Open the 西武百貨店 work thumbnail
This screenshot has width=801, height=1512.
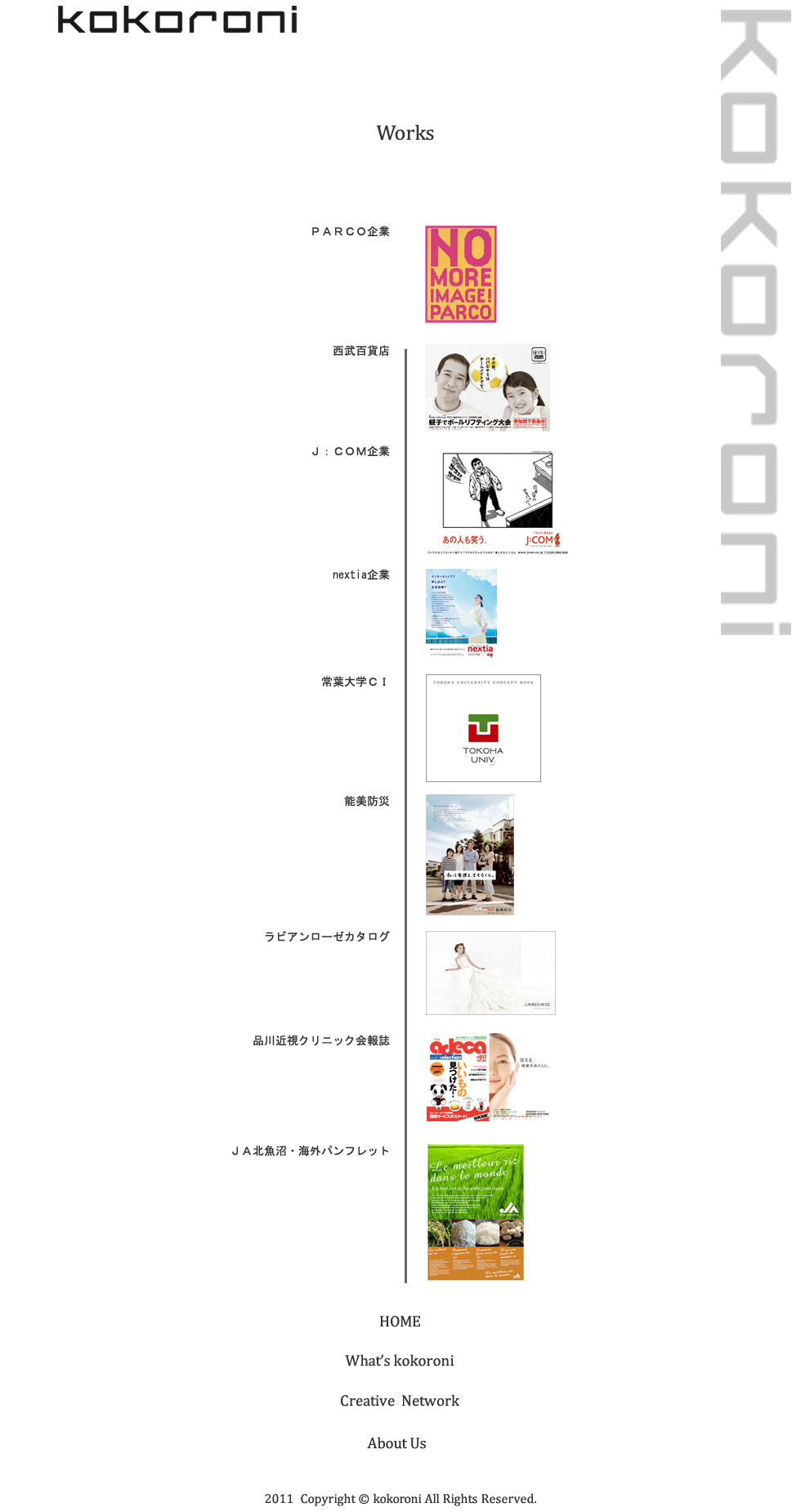point(487,387)
